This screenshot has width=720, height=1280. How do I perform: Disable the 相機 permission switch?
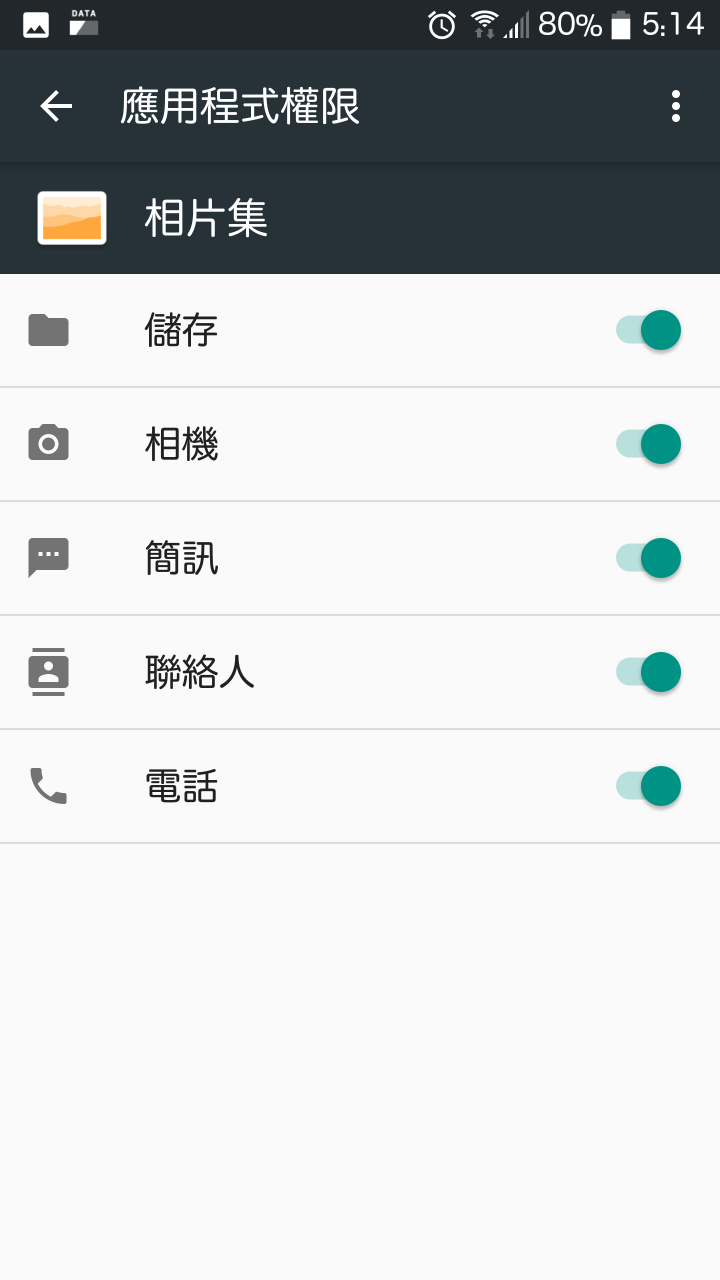pyautogui.click(x=649, y=444)
